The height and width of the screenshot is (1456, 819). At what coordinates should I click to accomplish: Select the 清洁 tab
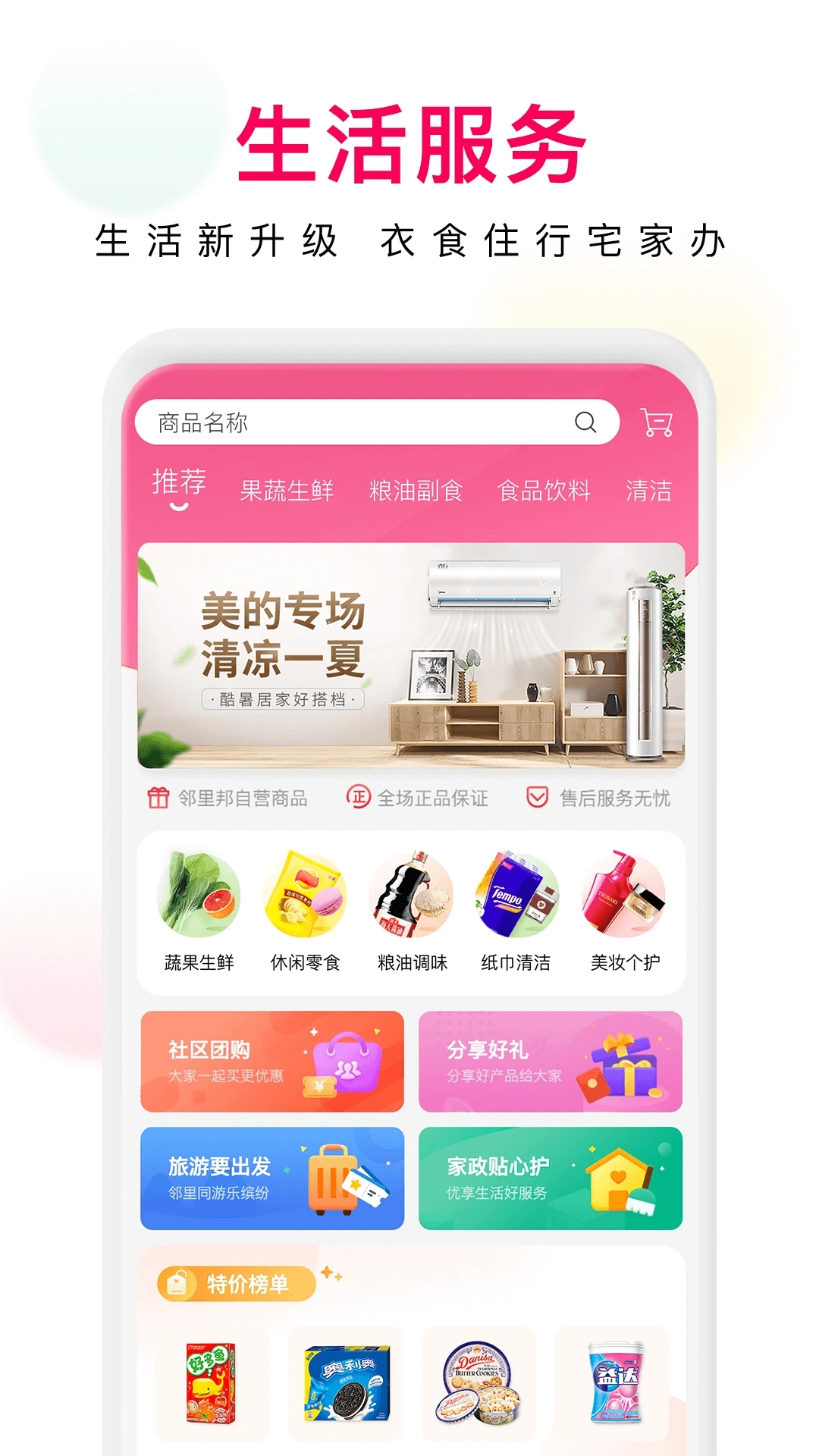648,489
